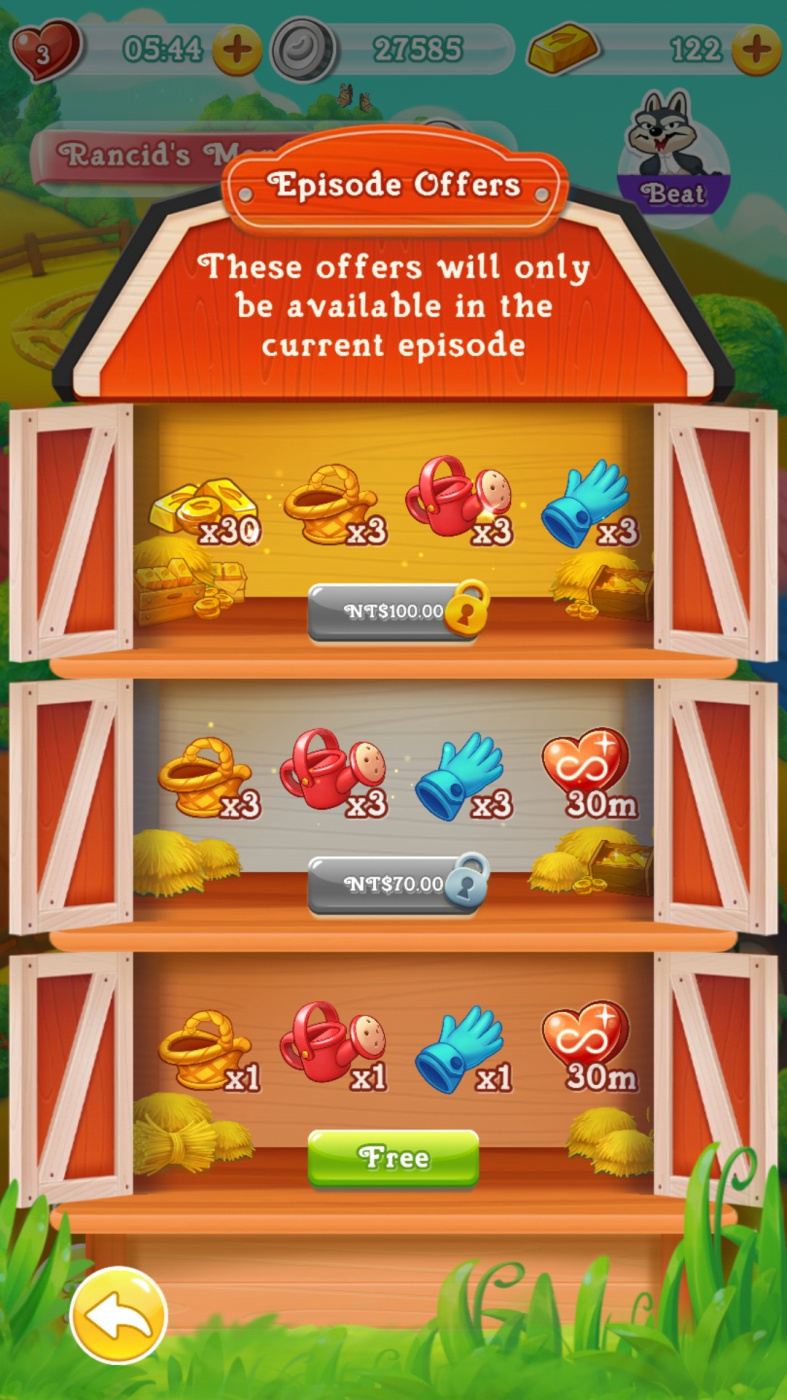Add more lives with the plus icon
The width and height of the screenshot is (787, 1400).
click(238, 50)
